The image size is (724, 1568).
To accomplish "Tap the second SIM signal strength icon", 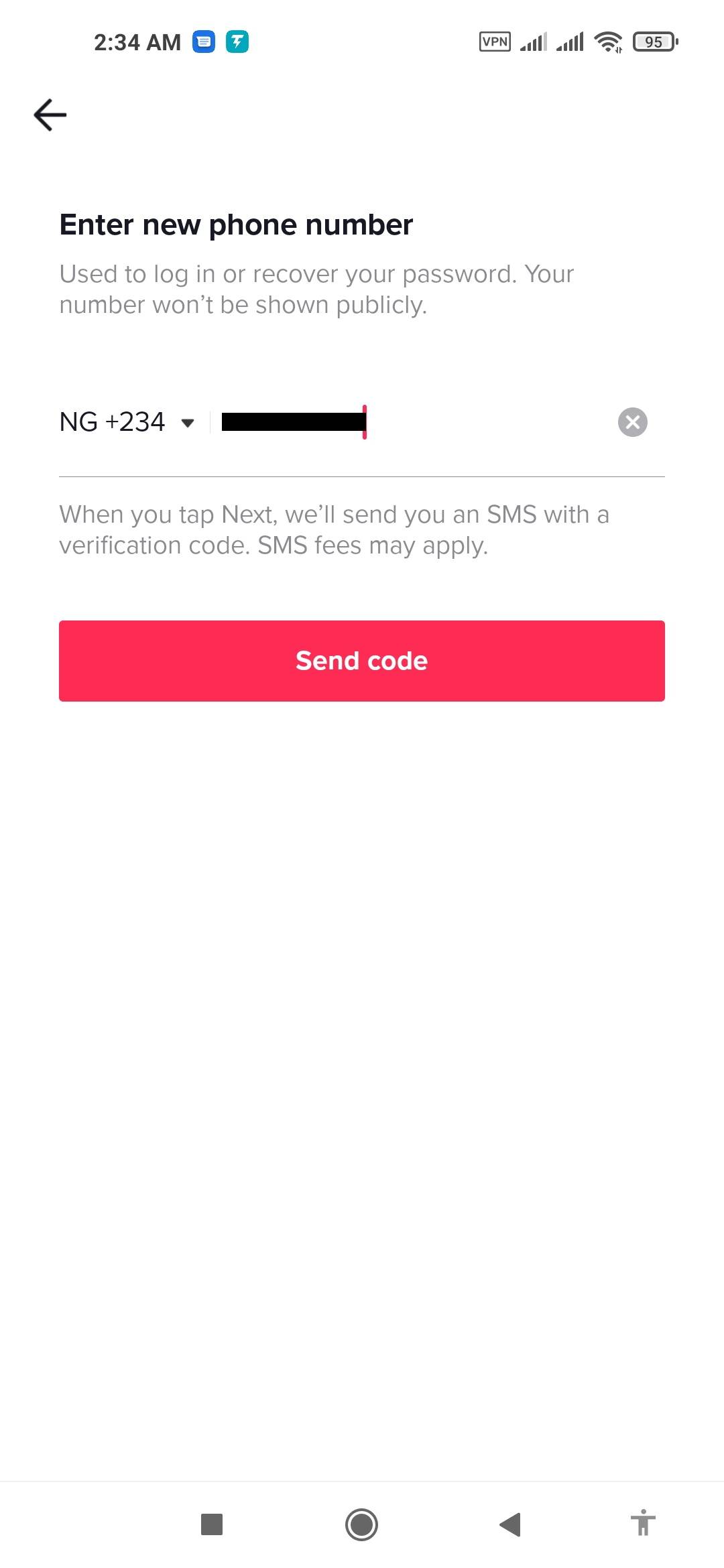I will [x=570, y=41].
